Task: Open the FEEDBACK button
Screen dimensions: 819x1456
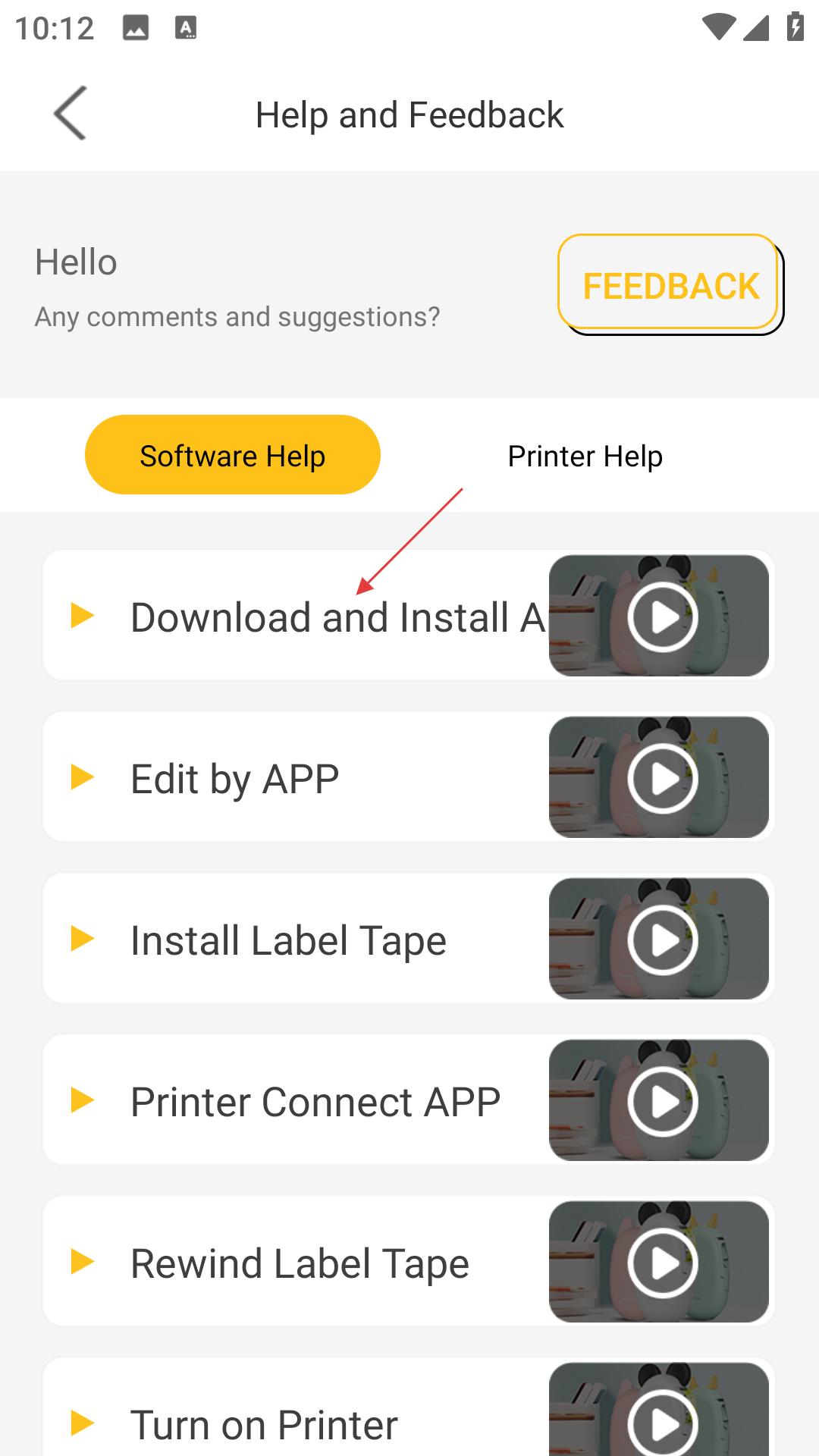Action: [669, 284]
